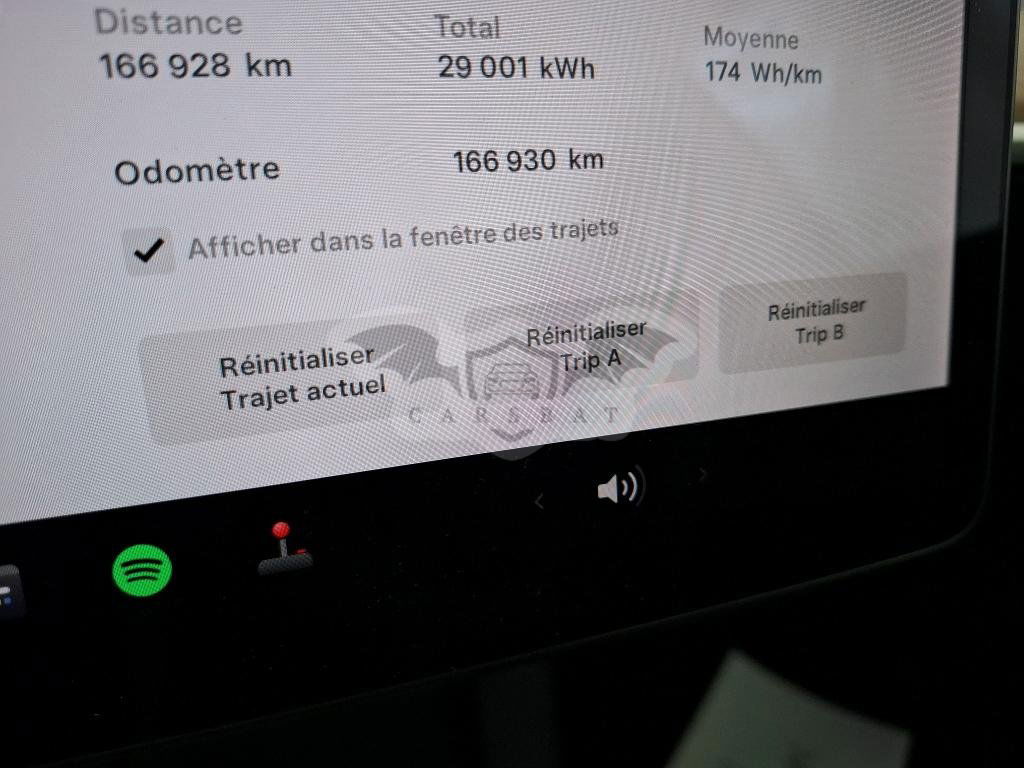
Task: Launch the Arcade joystick app
Action: tap(285, 549)
